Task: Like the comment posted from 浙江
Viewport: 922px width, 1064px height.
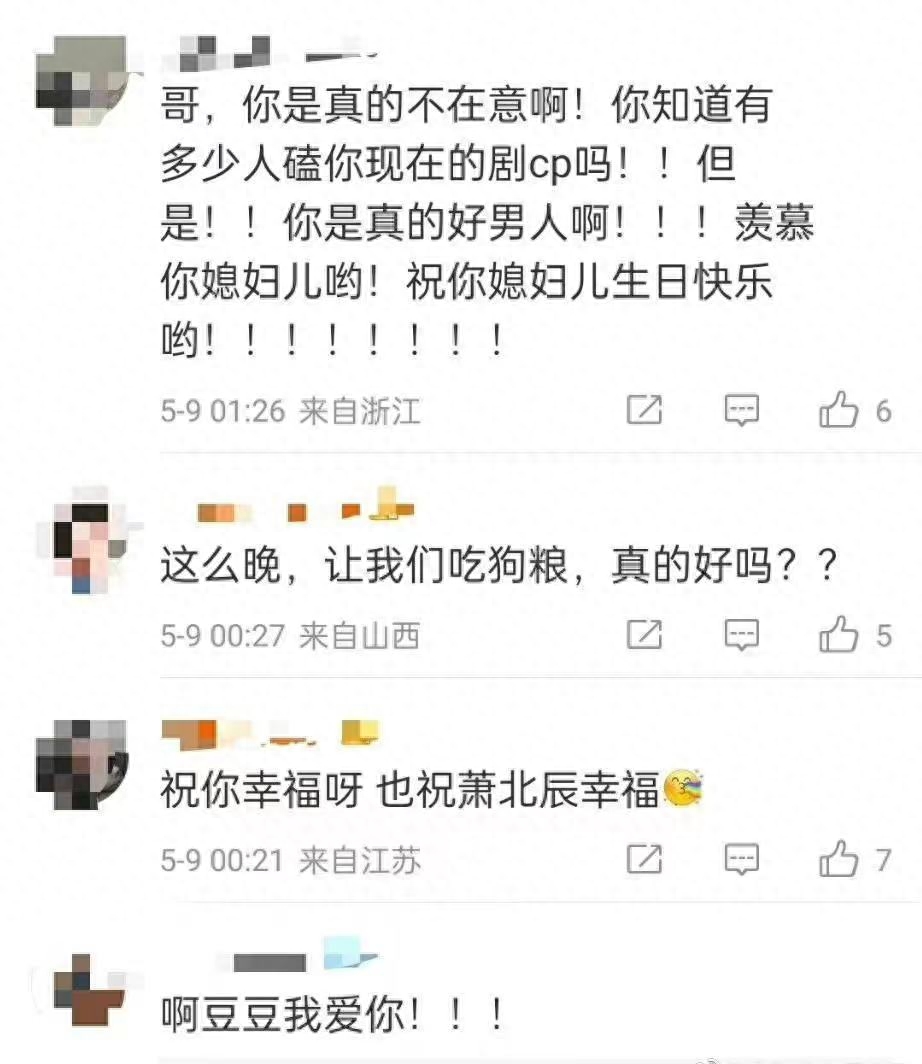Action: [x=839, y=410]
